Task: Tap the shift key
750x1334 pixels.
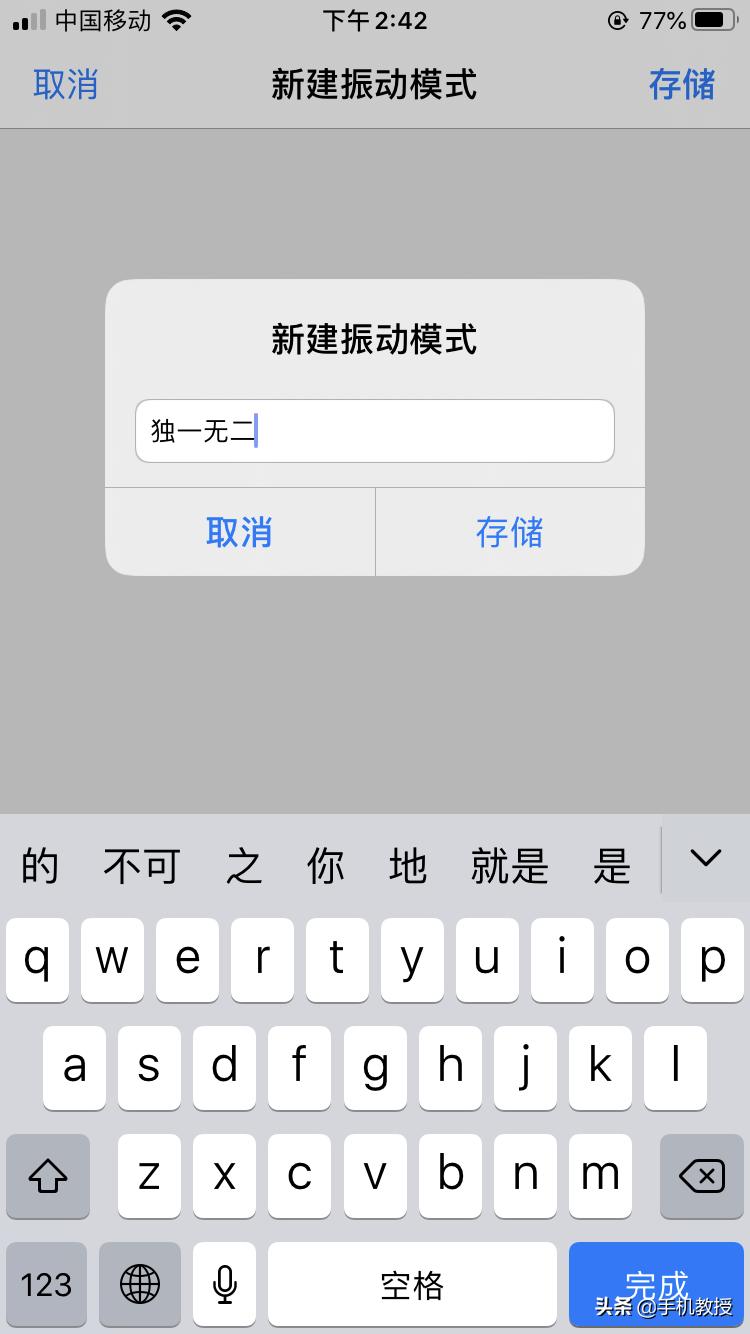Action: pyautogui.click(x=47, y=1176)
